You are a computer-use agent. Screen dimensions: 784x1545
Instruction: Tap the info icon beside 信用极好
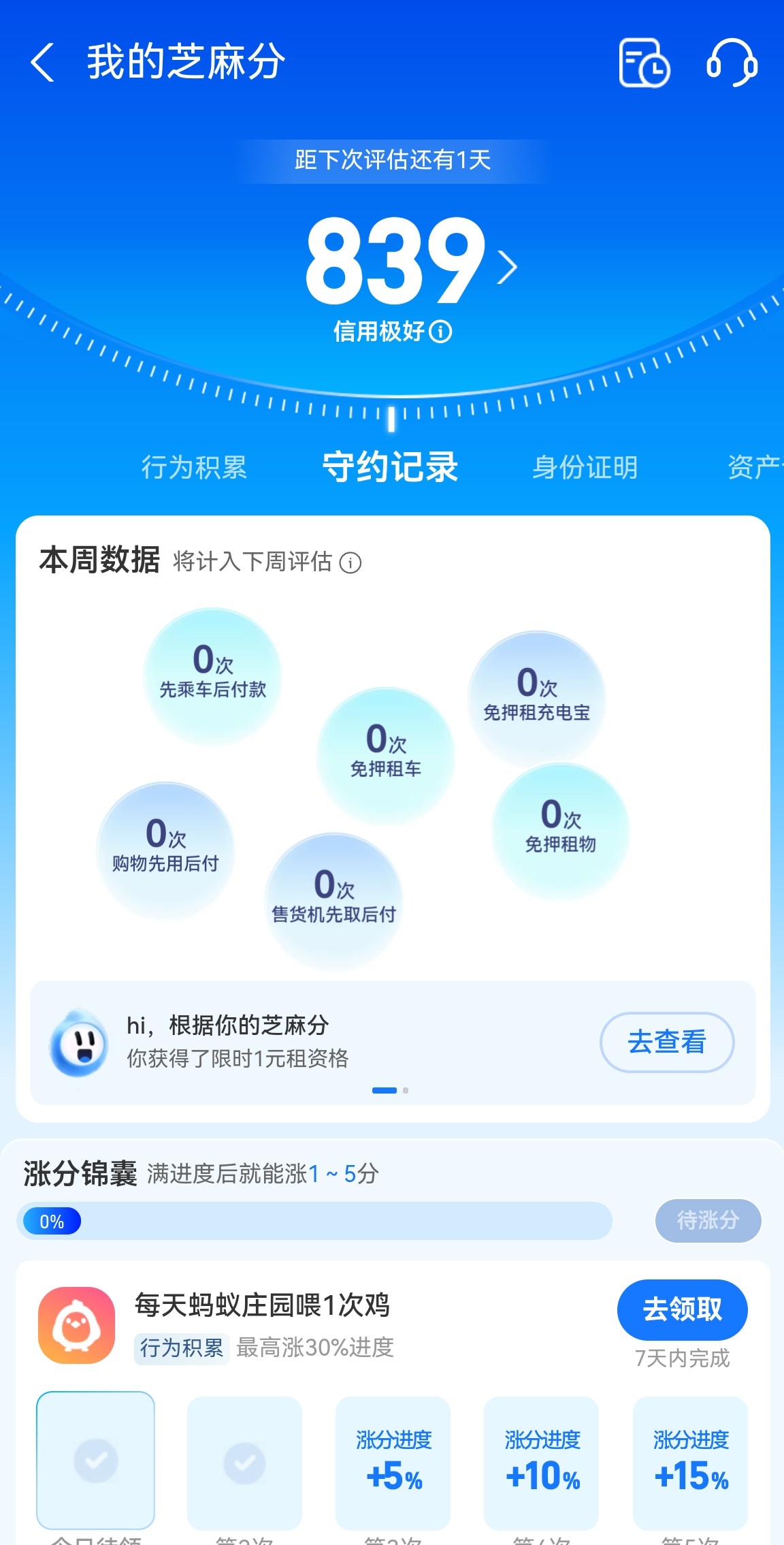pyautogui.click(x=441, y=332)
